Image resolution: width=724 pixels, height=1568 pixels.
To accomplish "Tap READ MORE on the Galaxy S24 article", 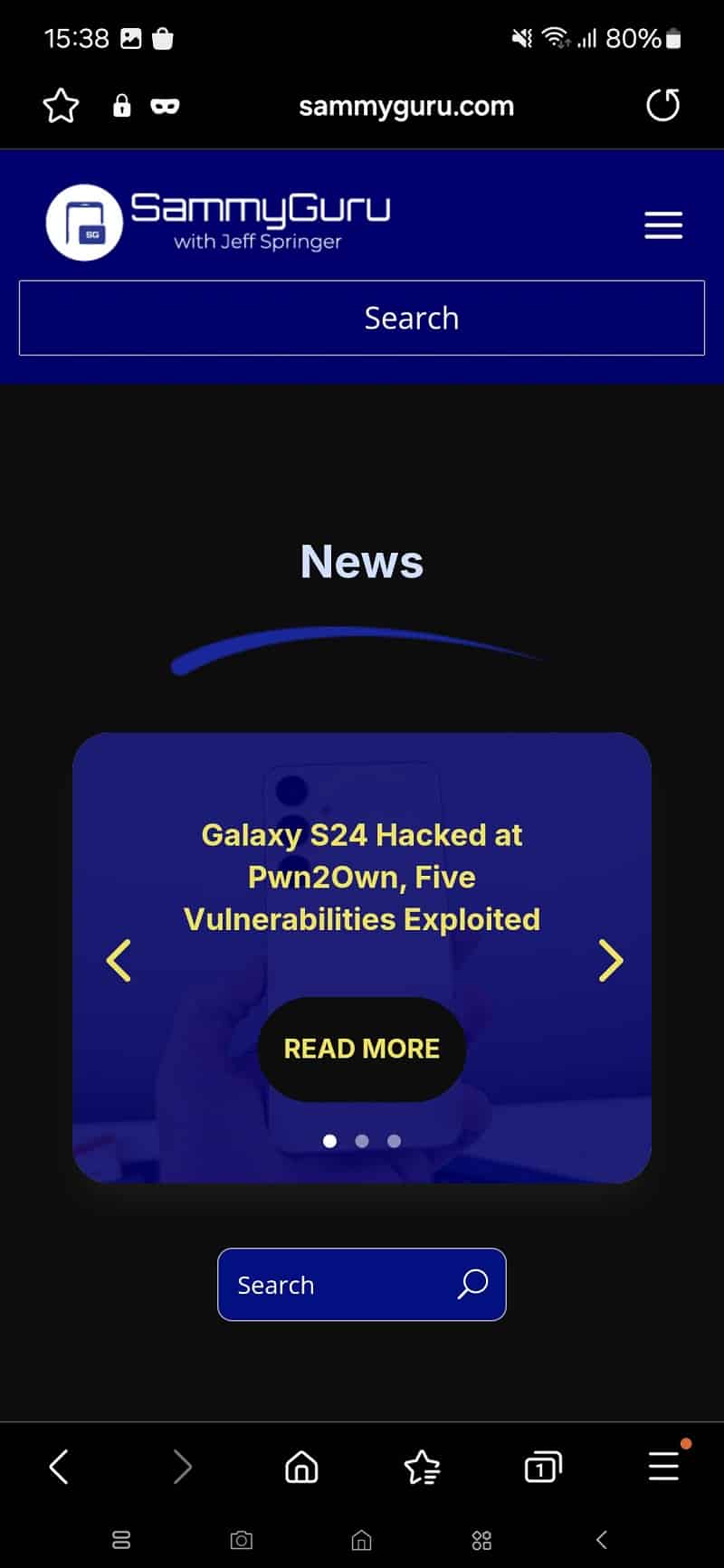I will (x=362, y=1049).
